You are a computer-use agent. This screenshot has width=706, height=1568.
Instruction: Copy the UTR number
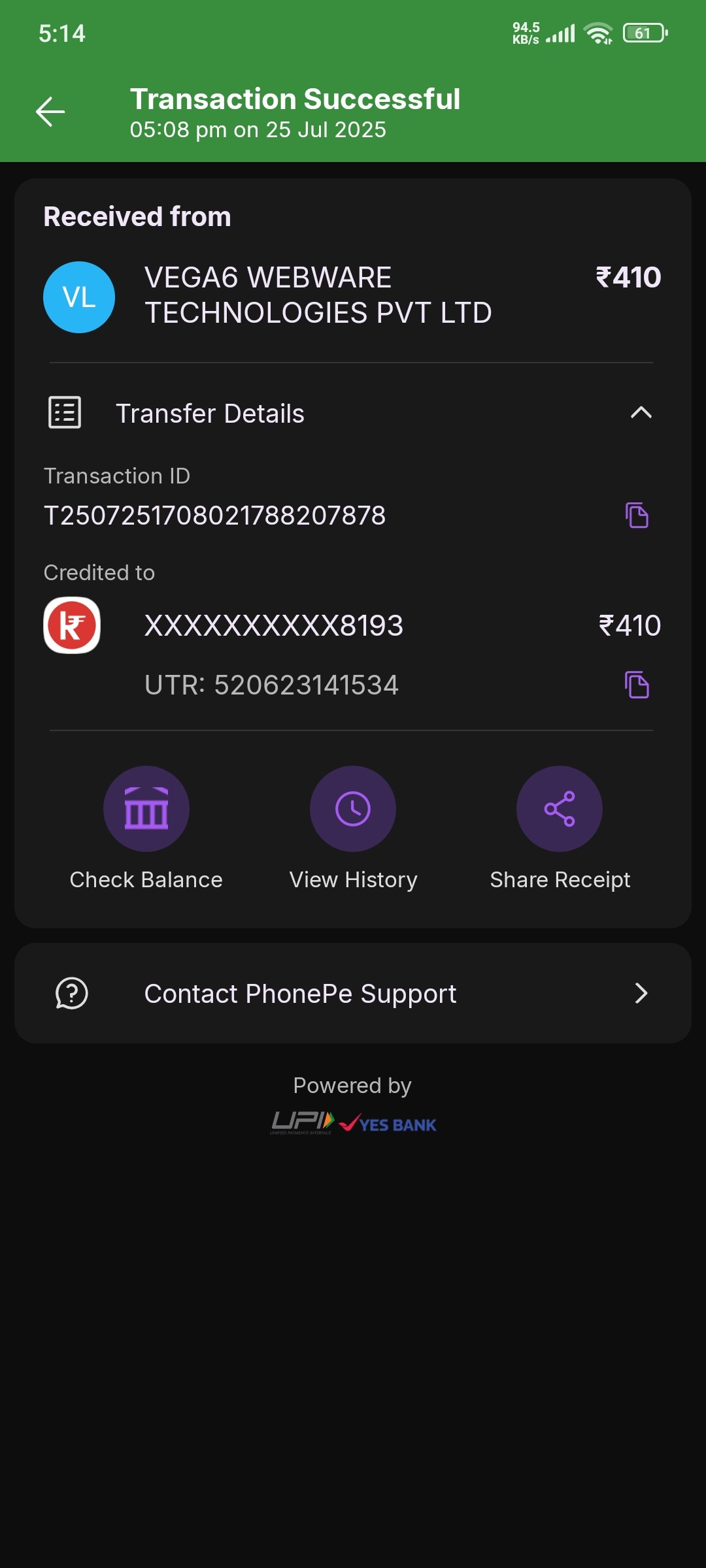tap(637, 685)
